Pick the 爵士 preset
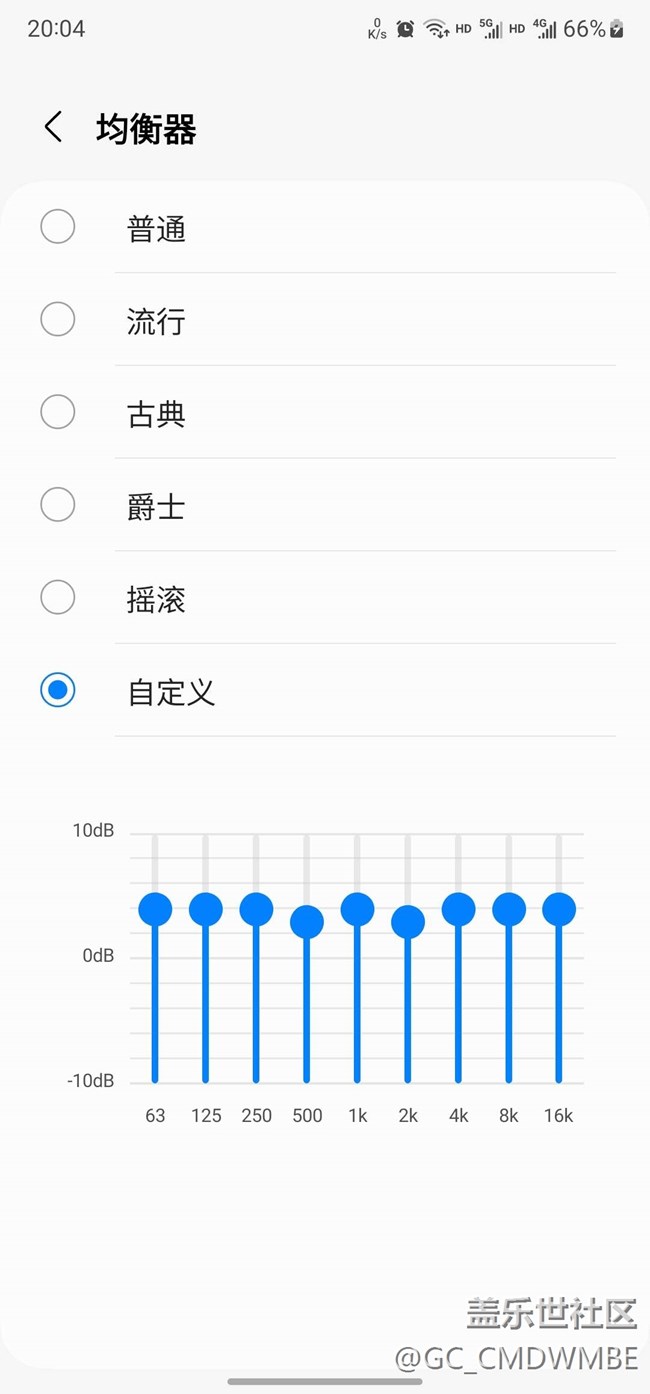650x1394 pixels. coord(58,505)
